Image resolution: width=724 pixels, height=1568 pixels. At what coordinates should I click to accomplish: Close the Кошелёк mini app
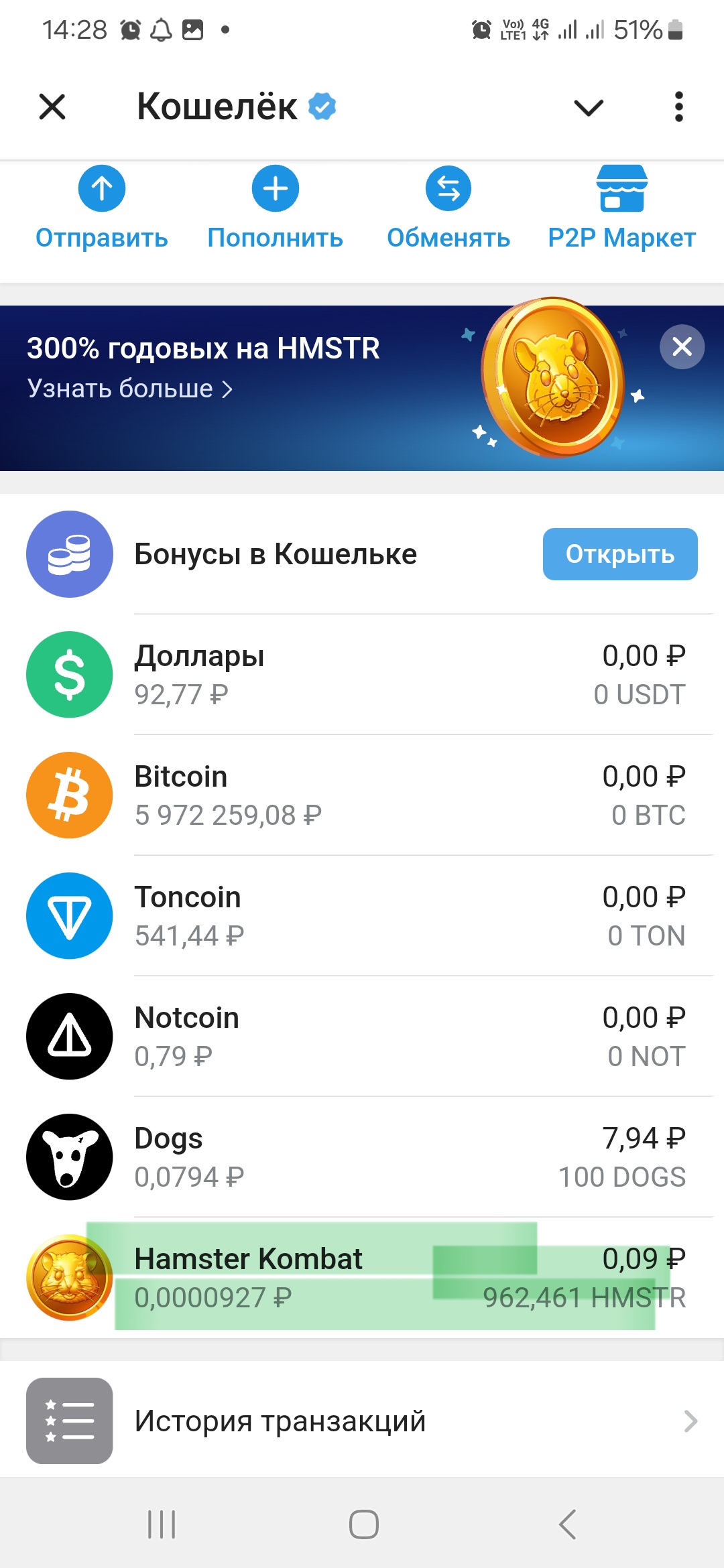52,107
